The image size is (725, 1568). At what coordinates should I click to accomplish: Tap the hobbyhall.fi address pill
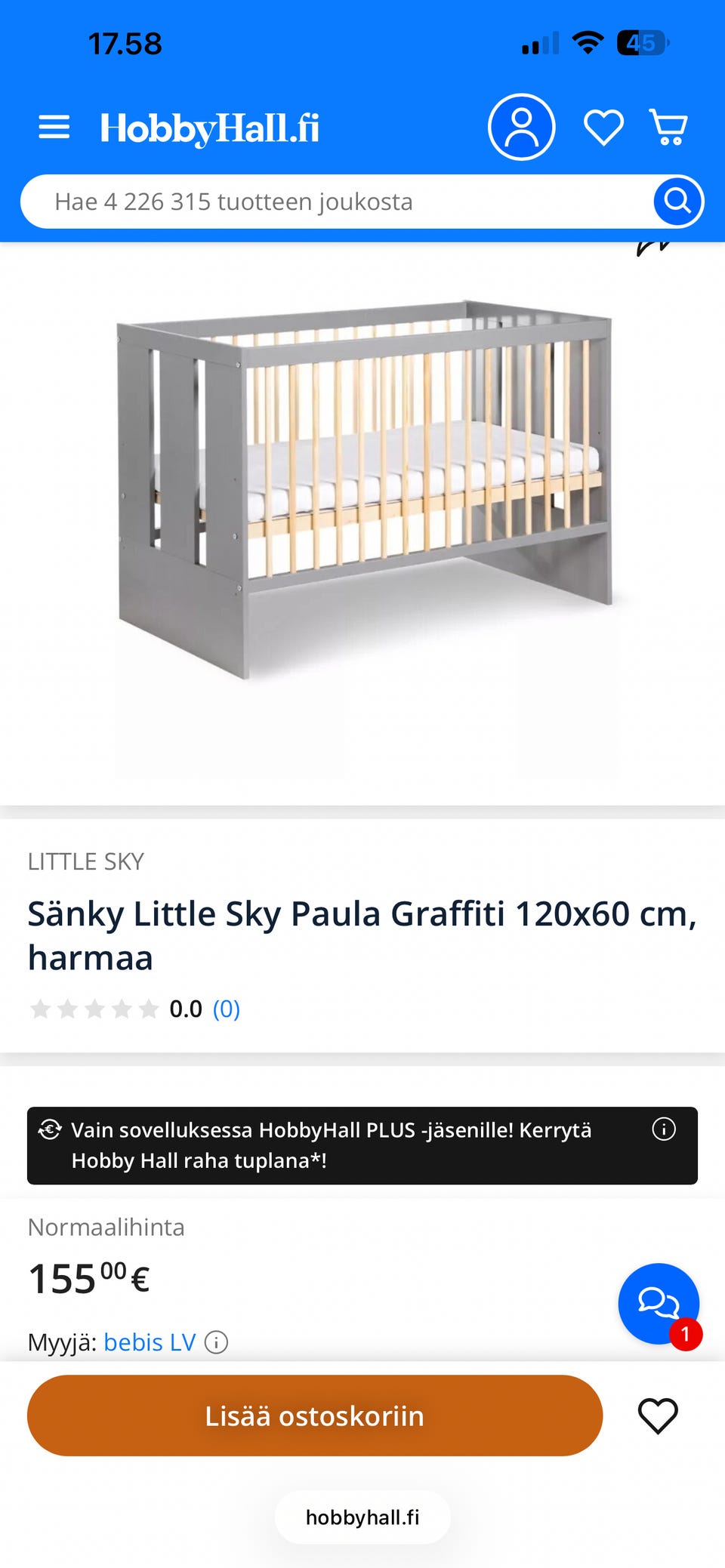[362, 1517]
